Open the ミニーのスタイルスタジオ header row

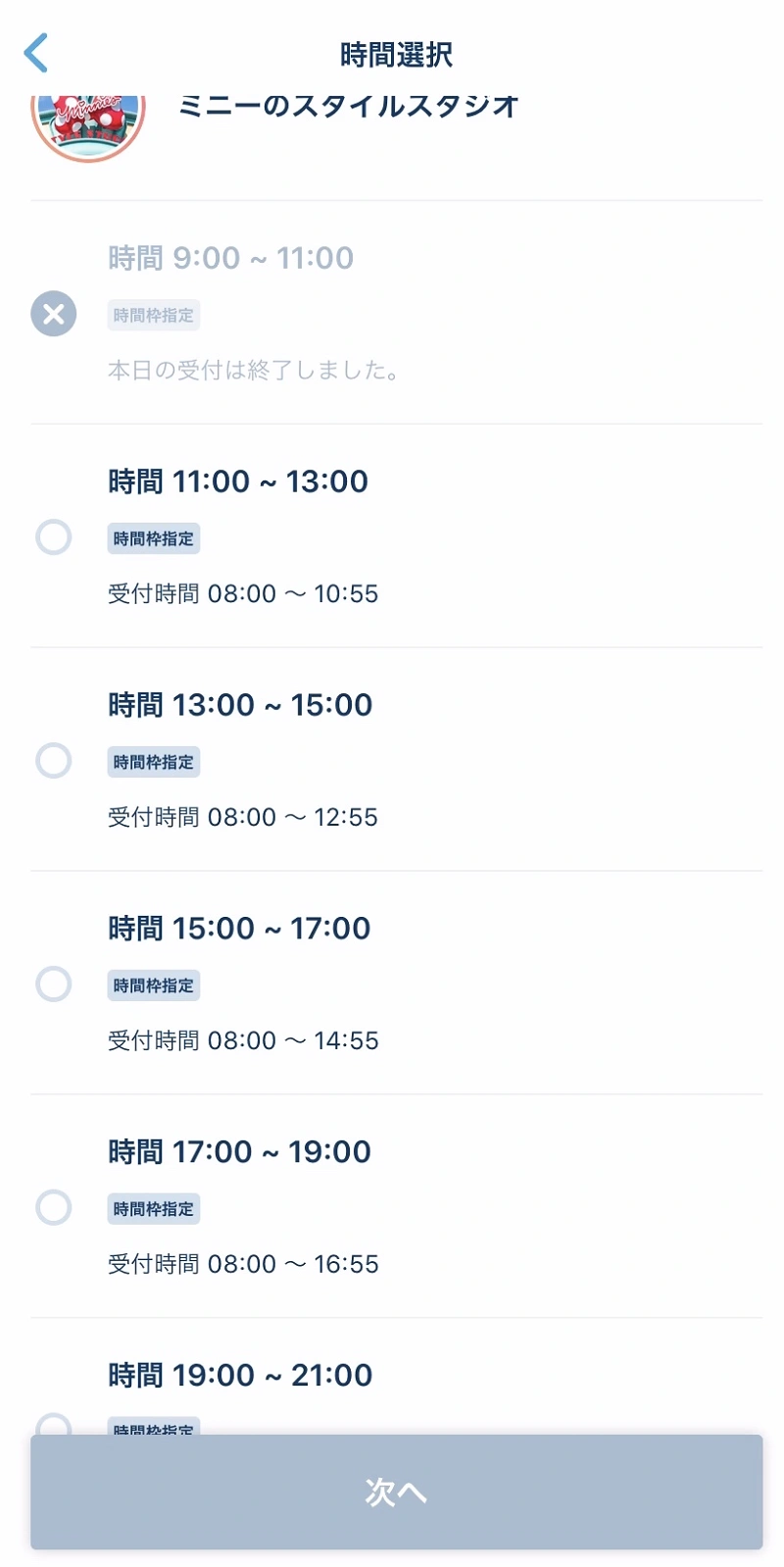click(351, 106)
